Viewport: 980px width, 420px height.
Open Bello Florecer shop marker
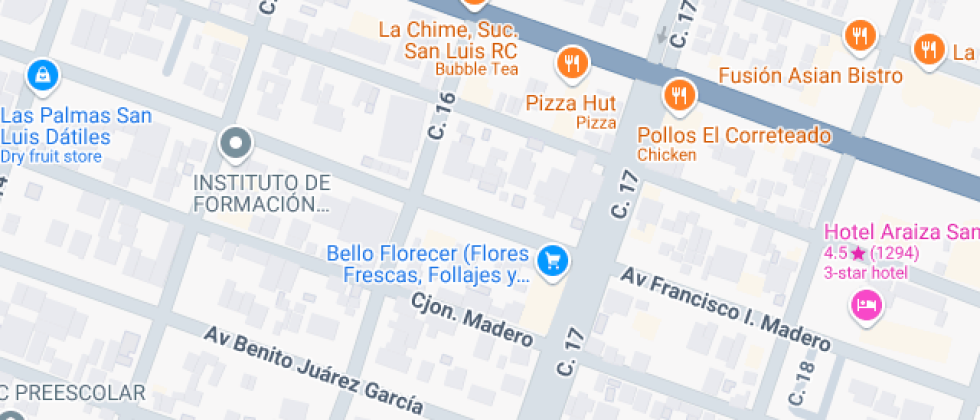click(x=553, y=262)
